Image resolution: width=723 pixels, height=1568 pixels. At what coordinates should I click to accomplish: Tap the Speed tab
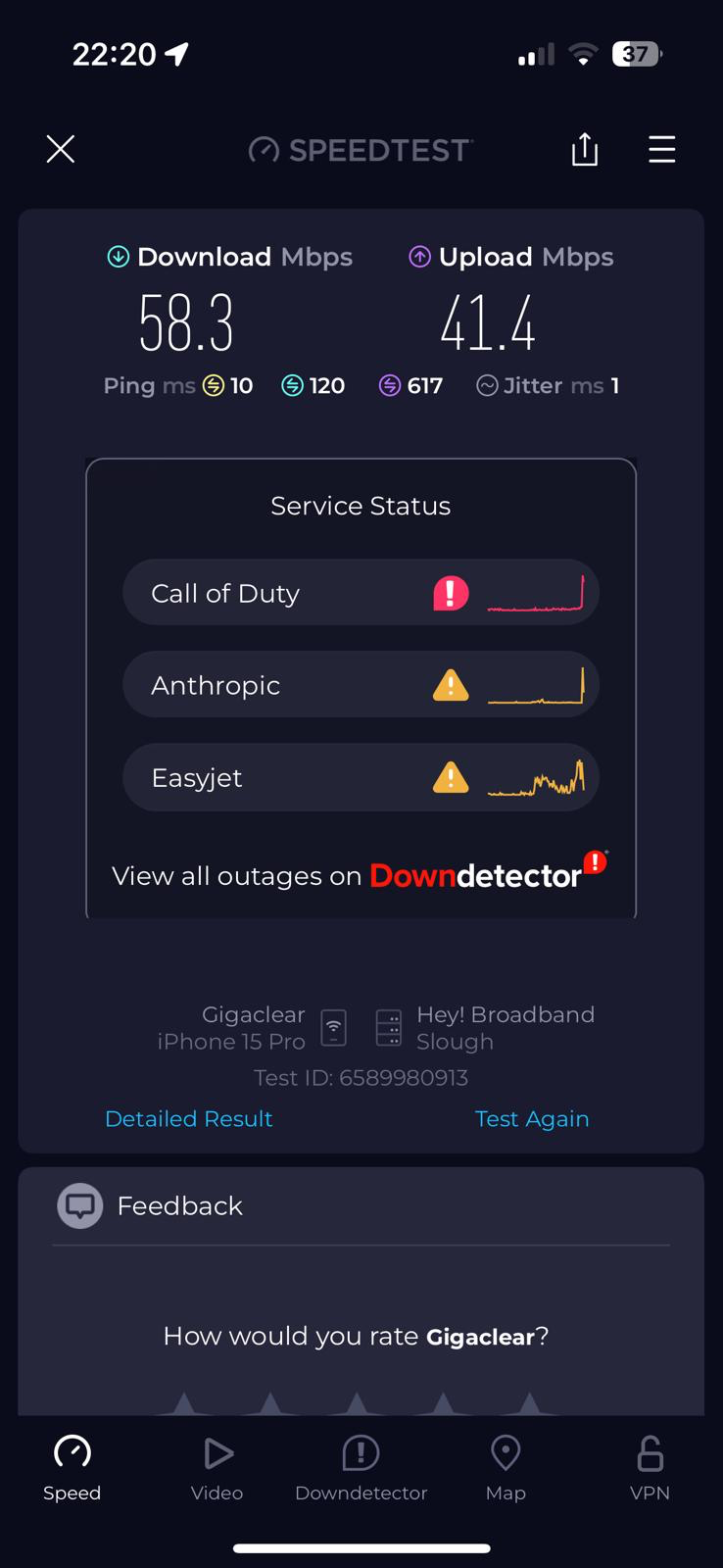point(72,1467)
